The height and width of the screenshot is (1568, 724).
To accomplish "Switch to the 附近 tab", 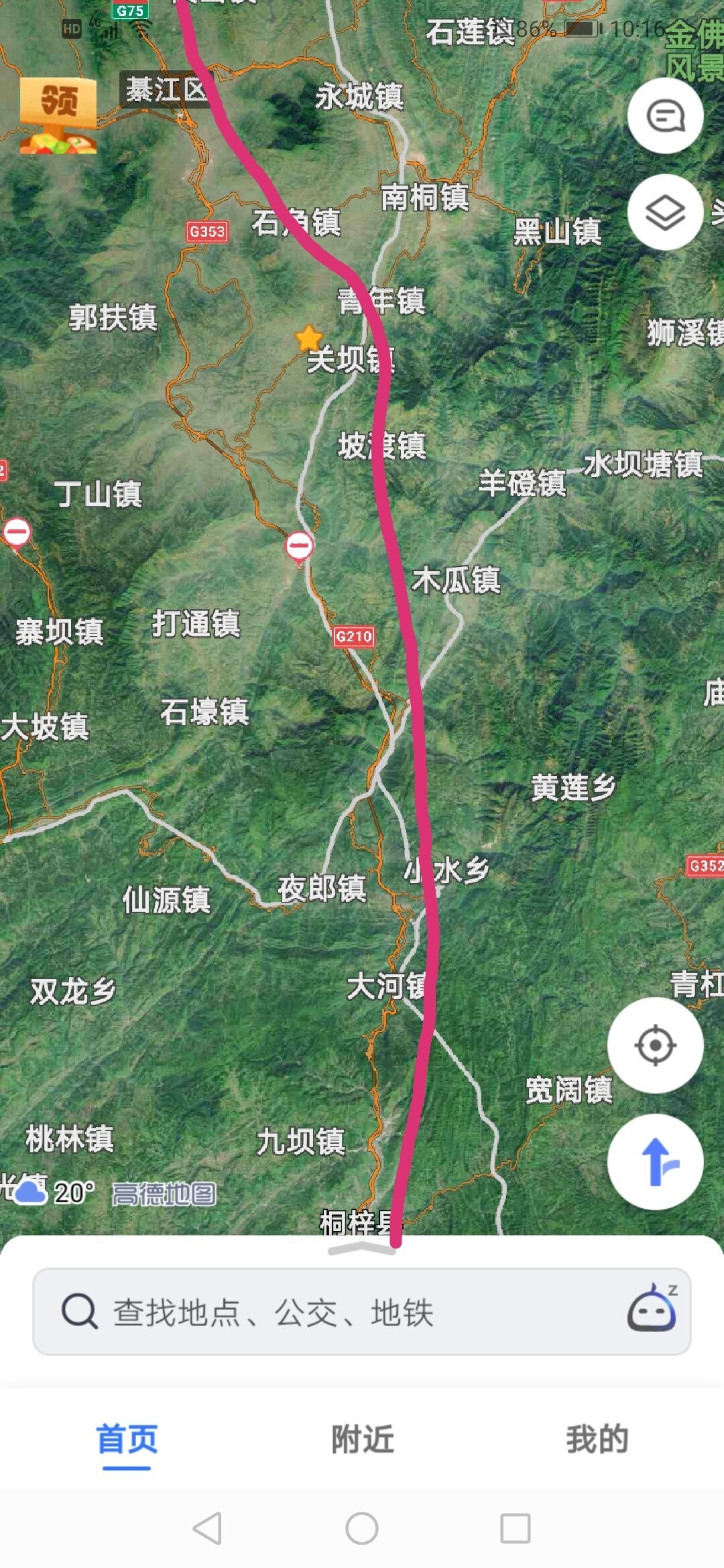I will [362, 1439].
